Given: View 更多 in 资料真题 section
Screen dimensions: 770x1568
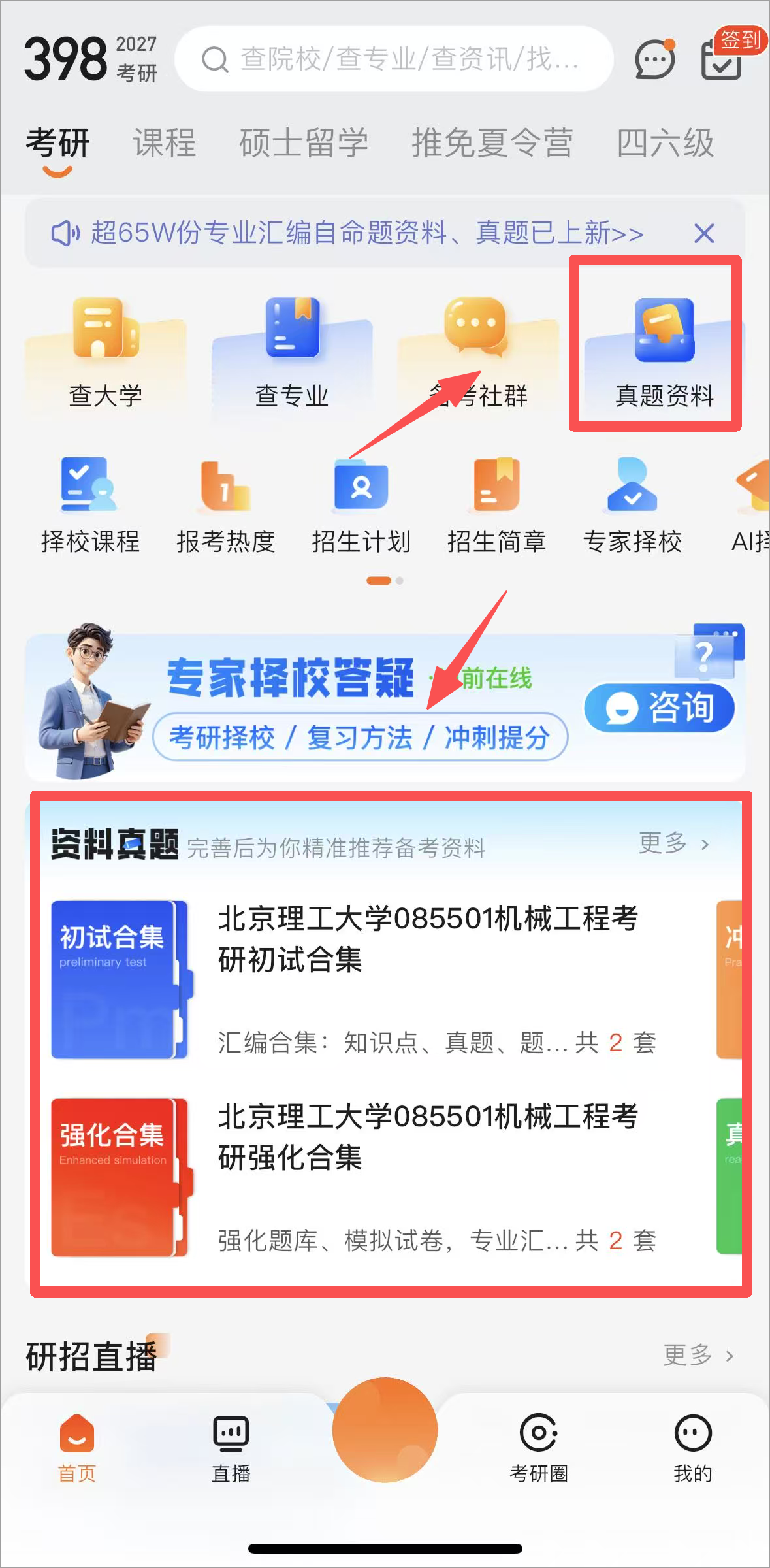Looking at the screenshot, I should [673, 843].
